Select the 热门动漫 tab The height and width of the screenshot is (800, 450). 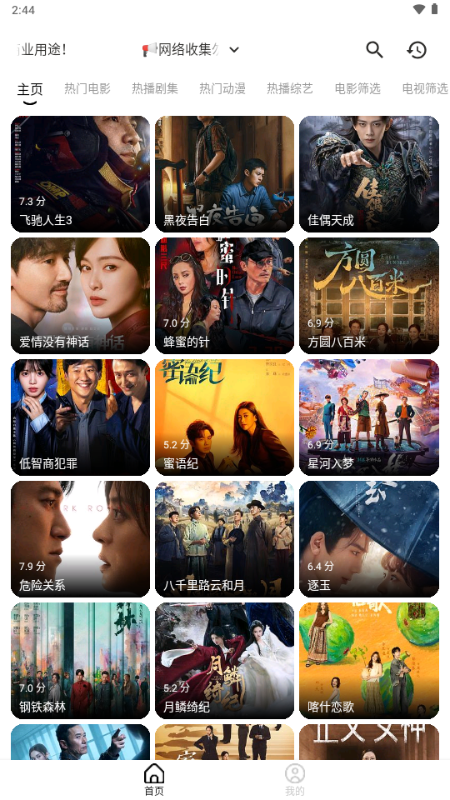tap(222, 88)
